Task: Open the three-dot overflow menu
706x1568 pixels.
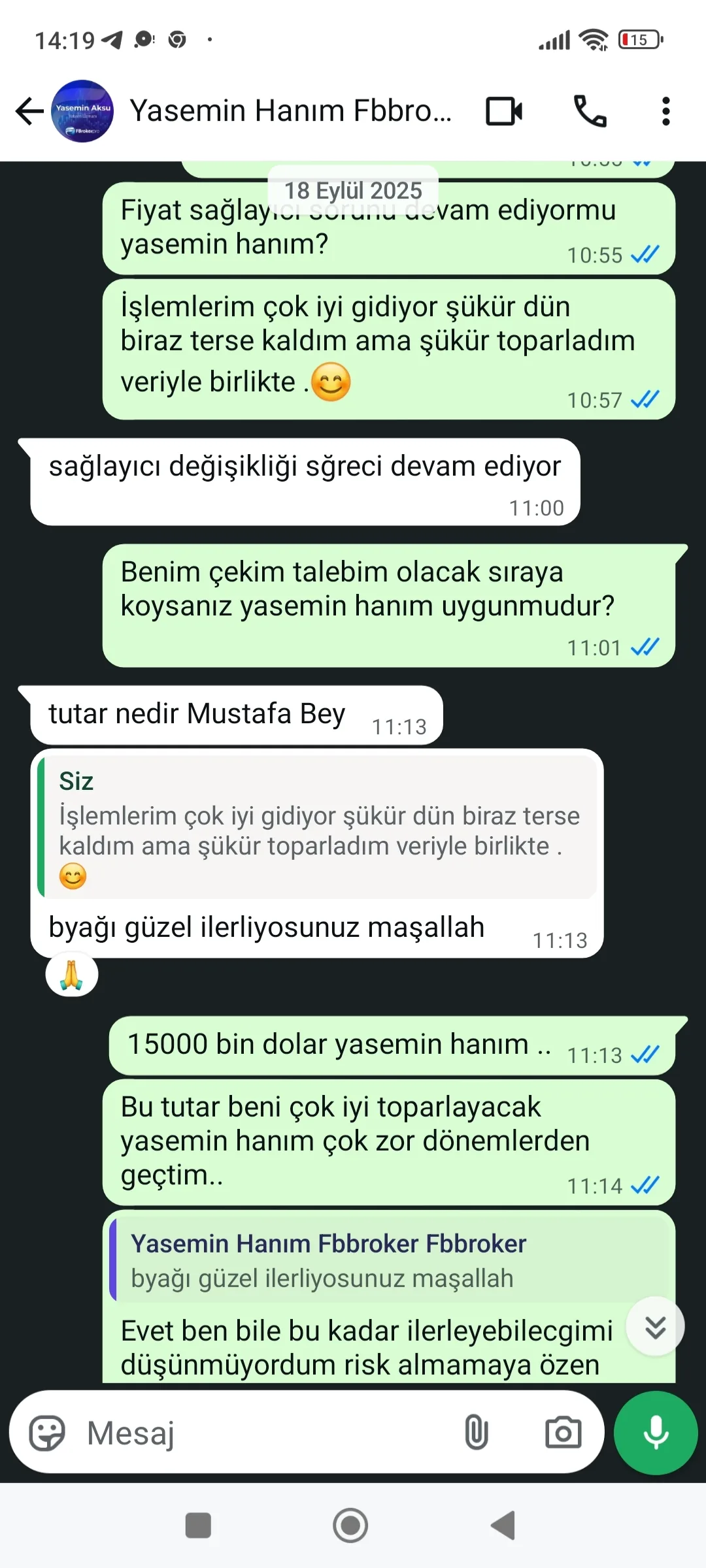Action: 665,111
